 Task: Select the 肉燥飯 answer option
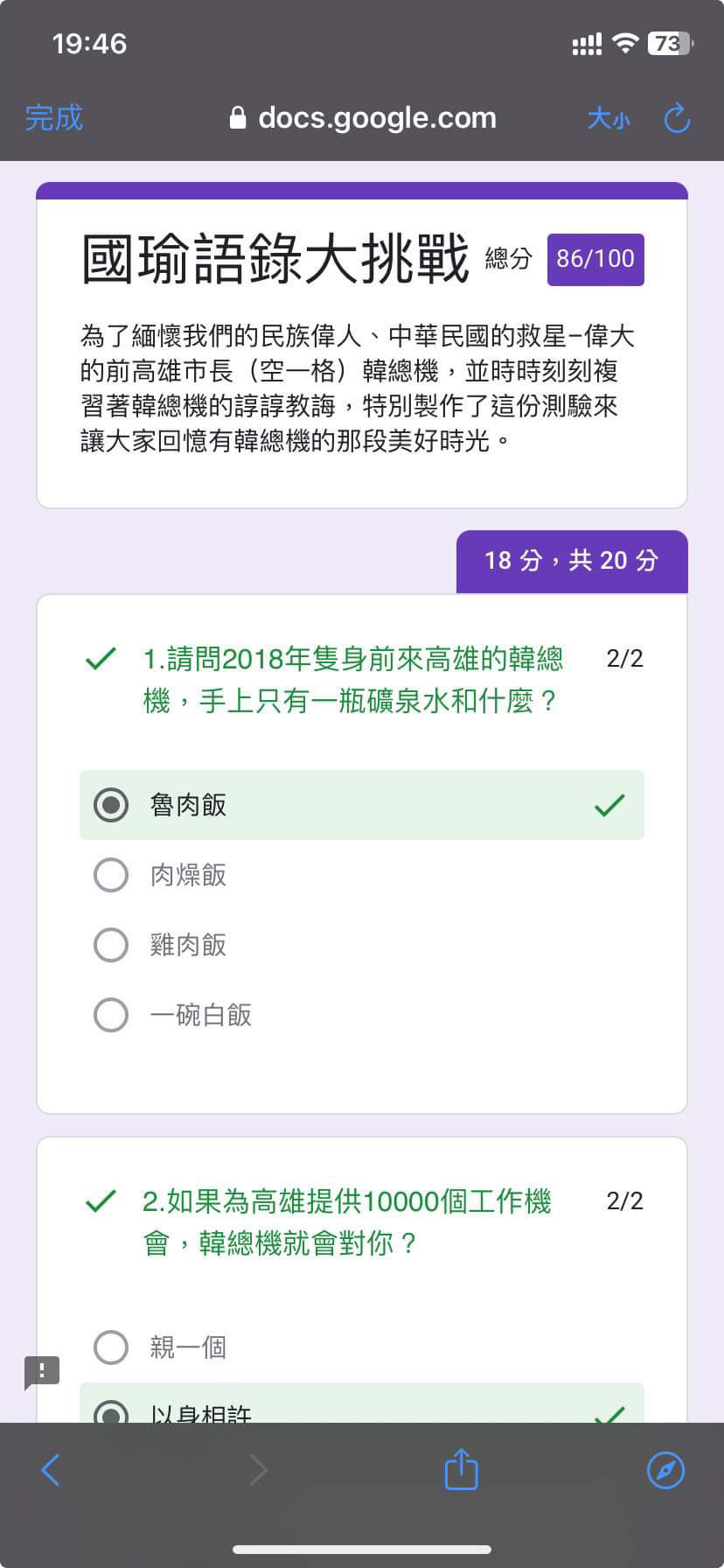[x=362, y=875]
